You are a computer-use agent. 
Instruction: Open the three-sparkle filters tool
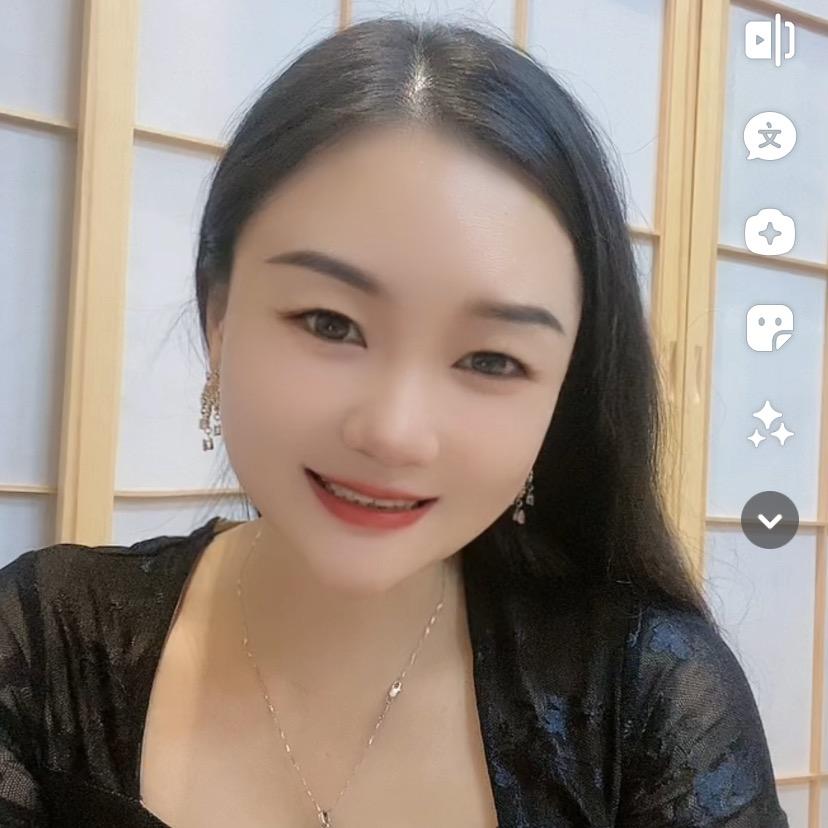point(770,424)
